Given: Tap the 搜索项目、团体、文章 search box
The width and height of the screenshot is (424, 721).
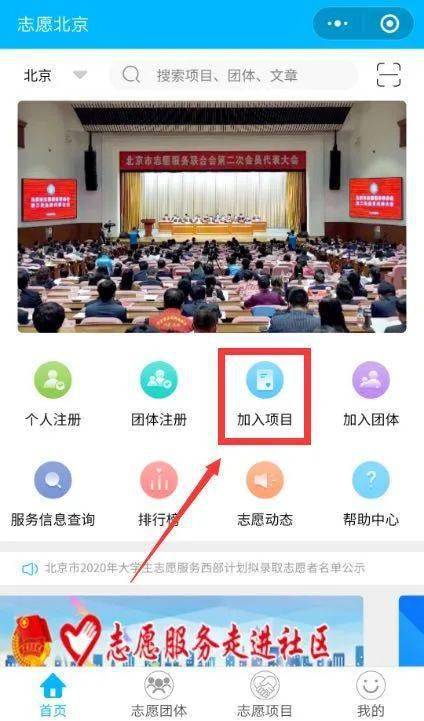Looking at the screenshot, I should pyautogui.click(x=233, y=75).
